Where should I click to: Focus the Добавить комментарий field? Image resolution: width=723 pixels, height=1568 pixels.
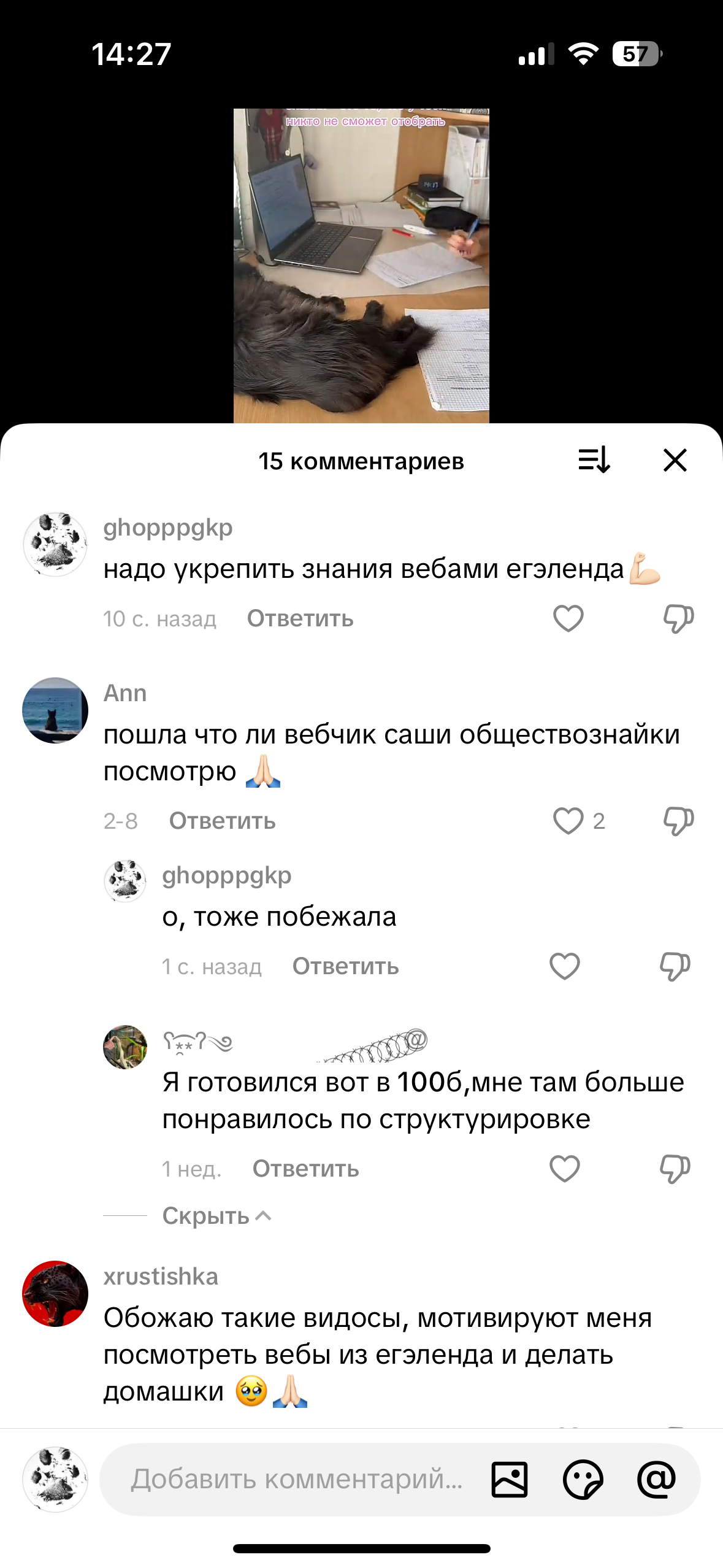296,1479
